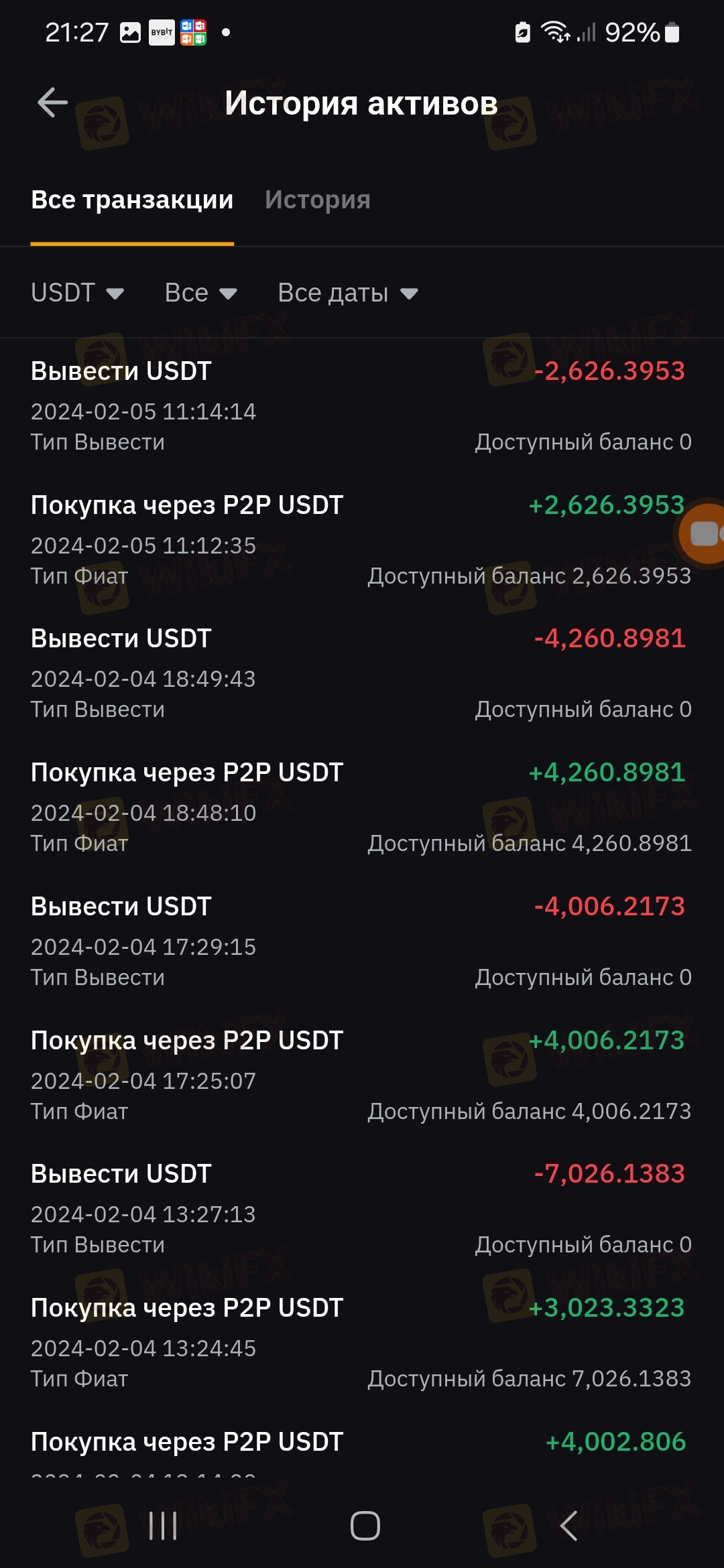
Task: View the +4,260.8981 P2P purchase details
Action: click(361, 807)
